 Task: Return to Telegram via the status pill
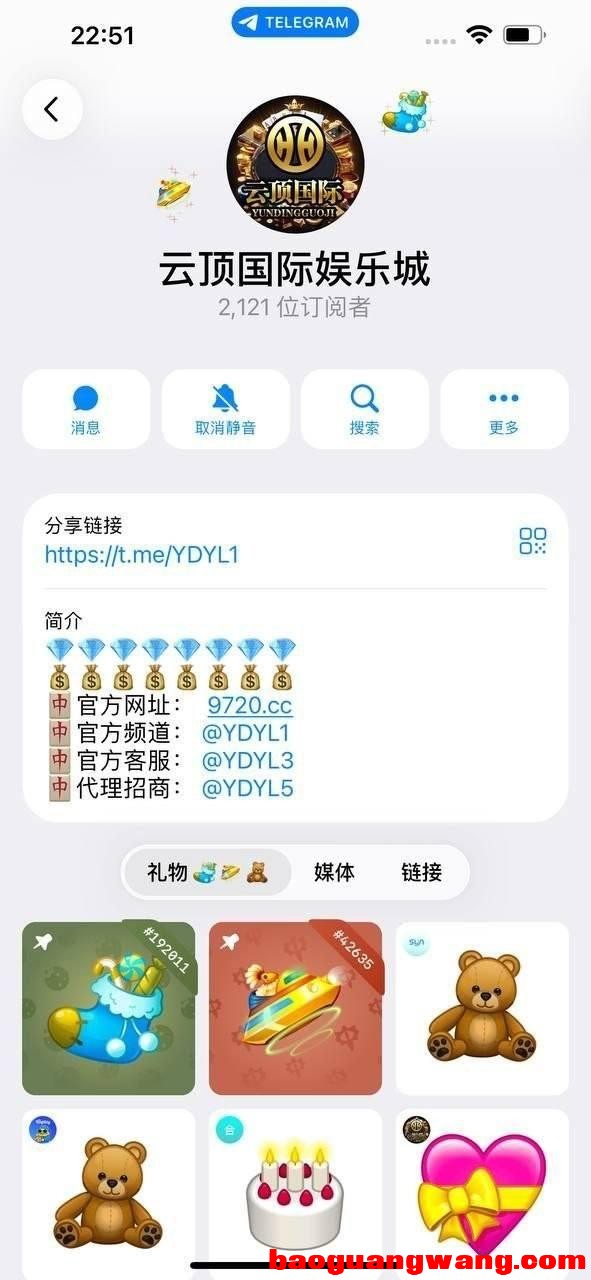[295, 22]
